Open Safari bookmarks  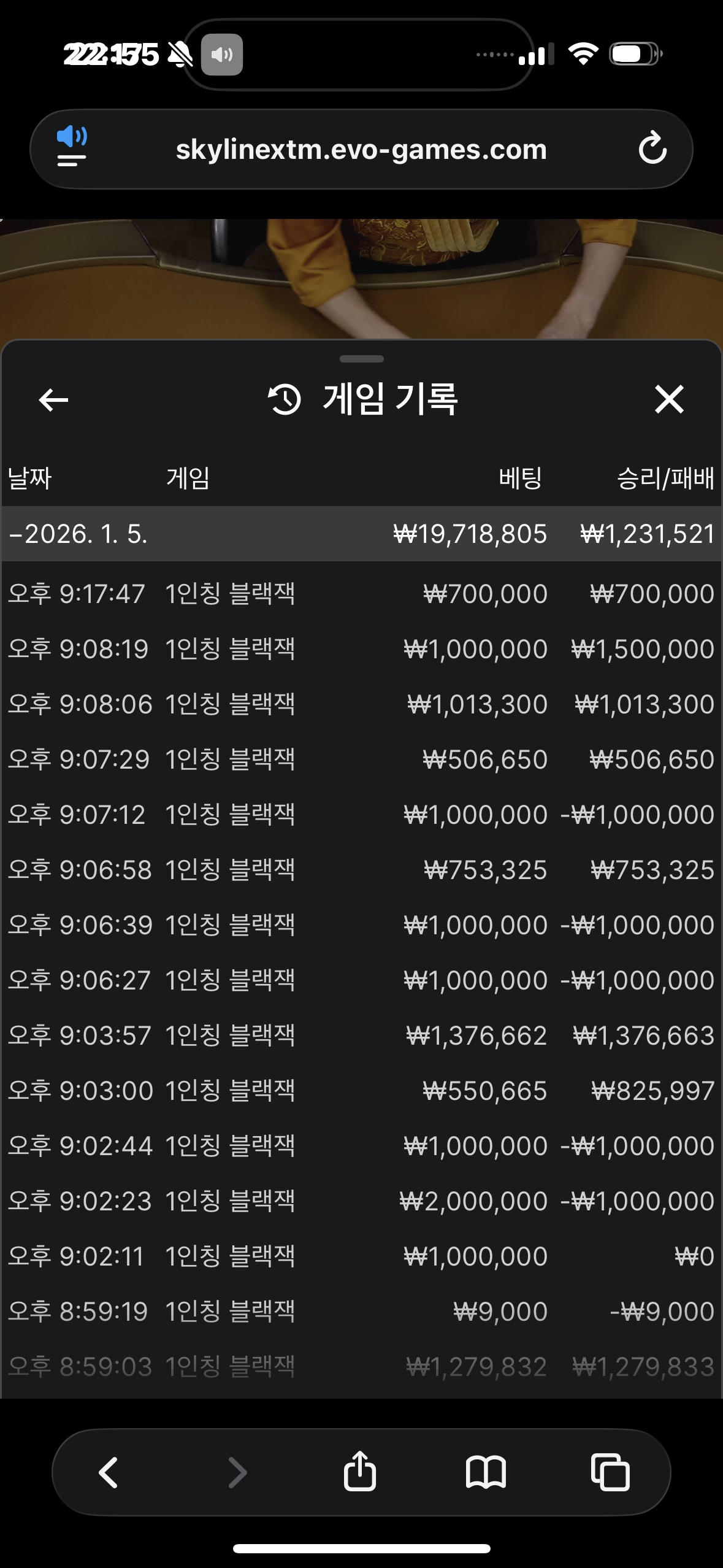pyautogui.click(x=486, y=1472)
